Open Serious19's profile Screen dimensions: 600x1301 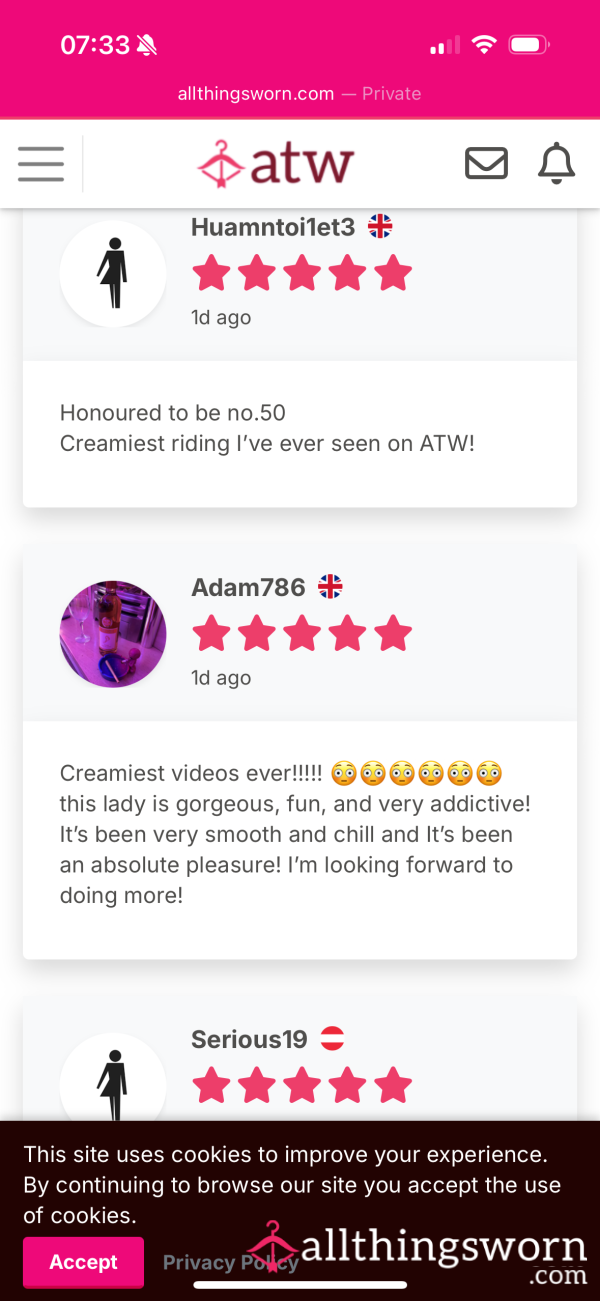(x=249, y=1039)
